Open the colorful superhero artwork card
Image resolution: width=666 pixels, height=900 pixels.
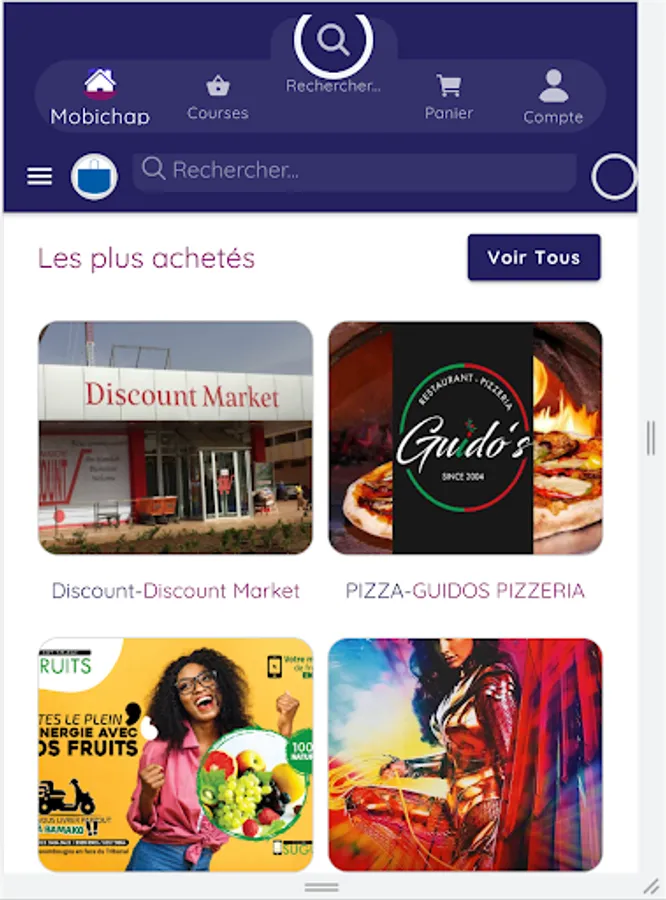coord(465,755)
